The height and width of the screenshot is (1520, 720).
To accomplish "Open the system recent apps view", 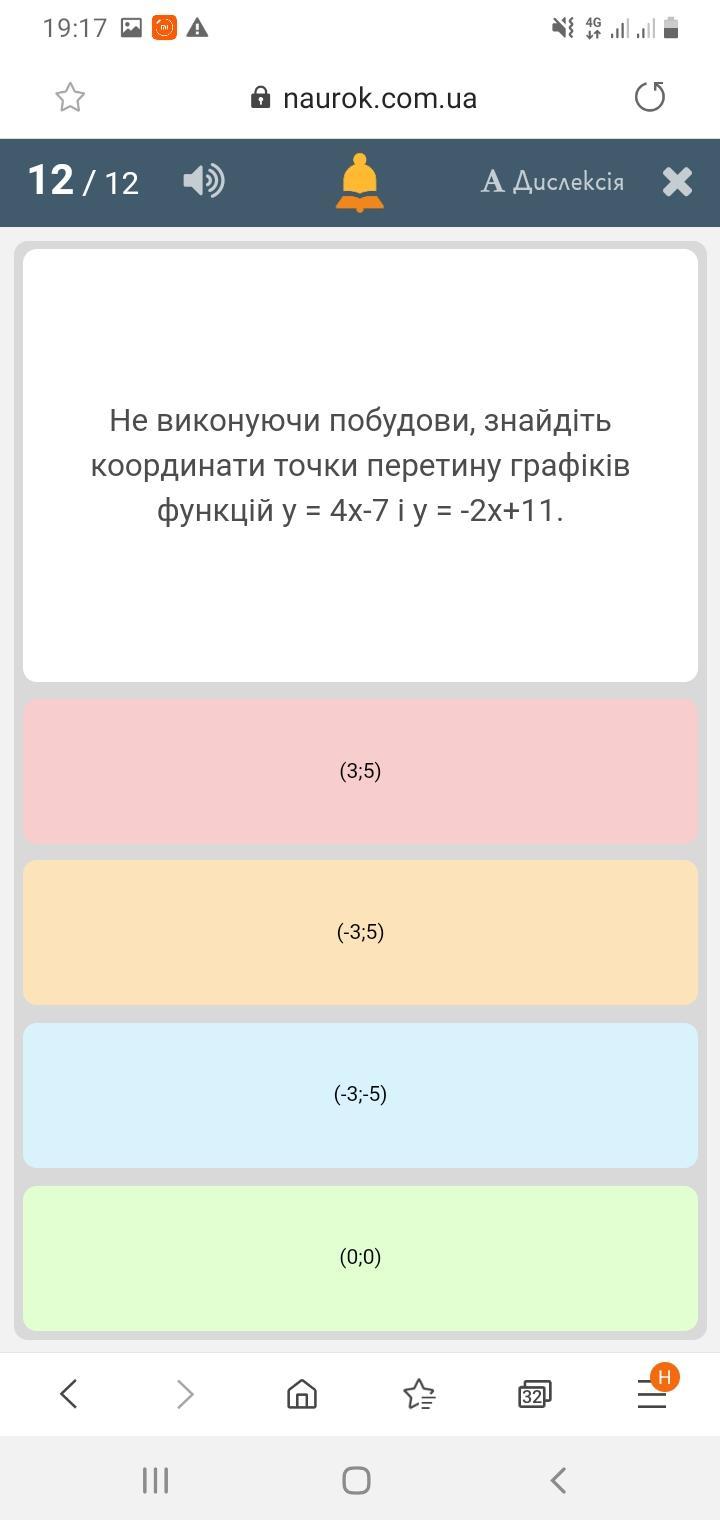I will (x=155, y=1480).
